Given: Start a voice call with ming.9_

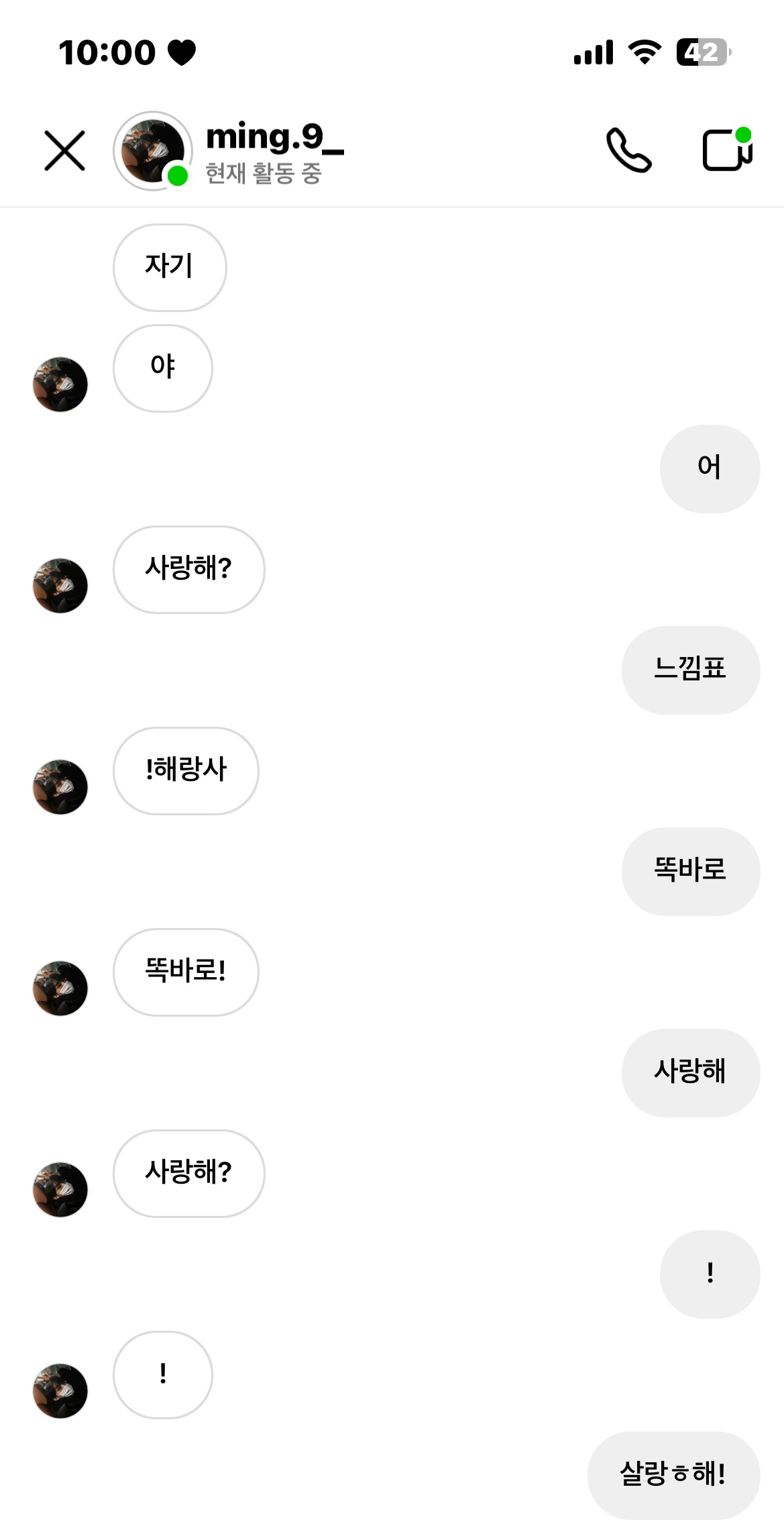Looking at the screenshot, I should (628, 151).
